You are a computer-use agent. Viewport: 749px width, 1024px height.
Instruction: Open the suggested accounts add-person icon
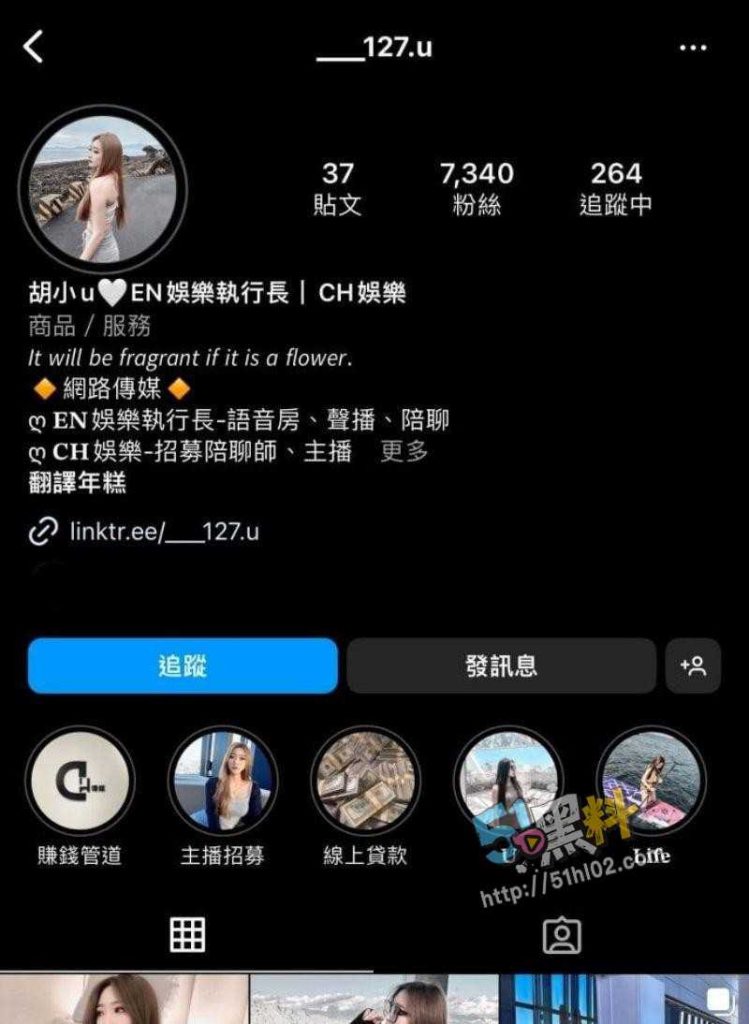[692, 666]
